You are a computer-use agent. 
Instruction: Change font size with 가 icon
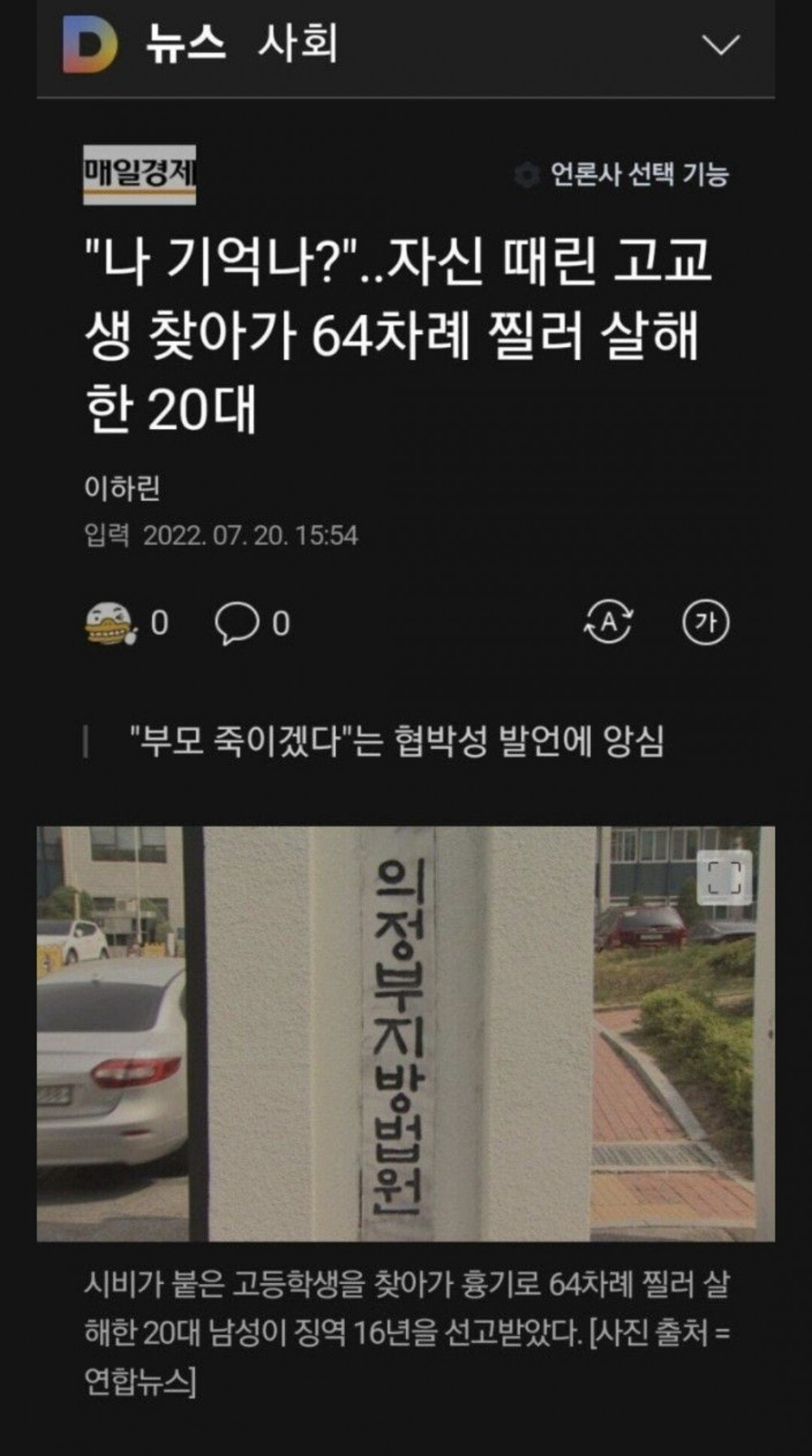(x=705, y=623)
